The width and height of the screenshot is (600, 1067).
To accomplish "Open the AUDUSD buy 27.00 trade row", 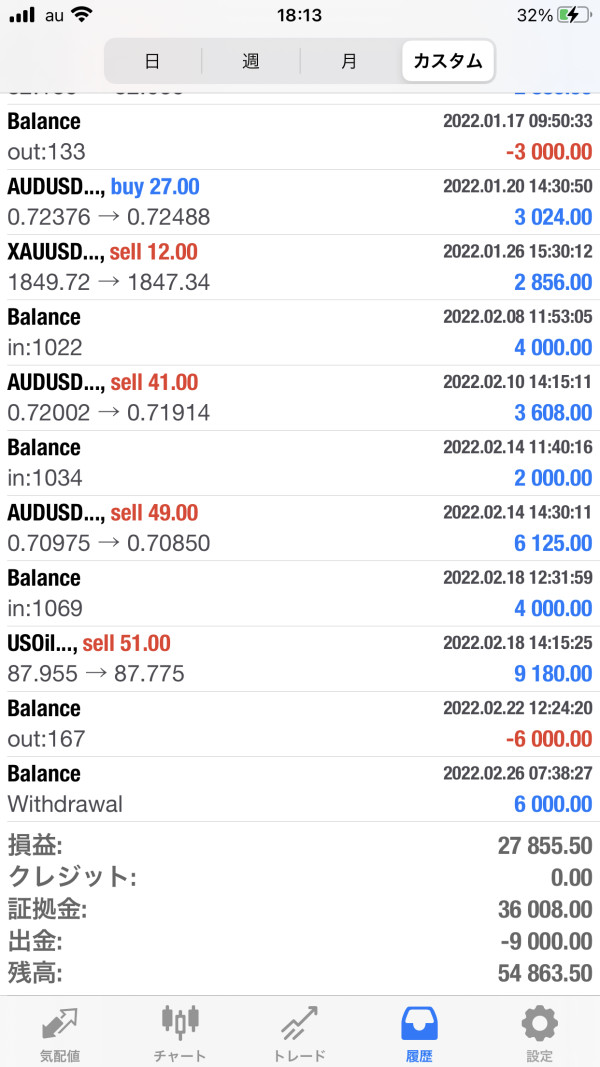I will click(x=300, y=202).
